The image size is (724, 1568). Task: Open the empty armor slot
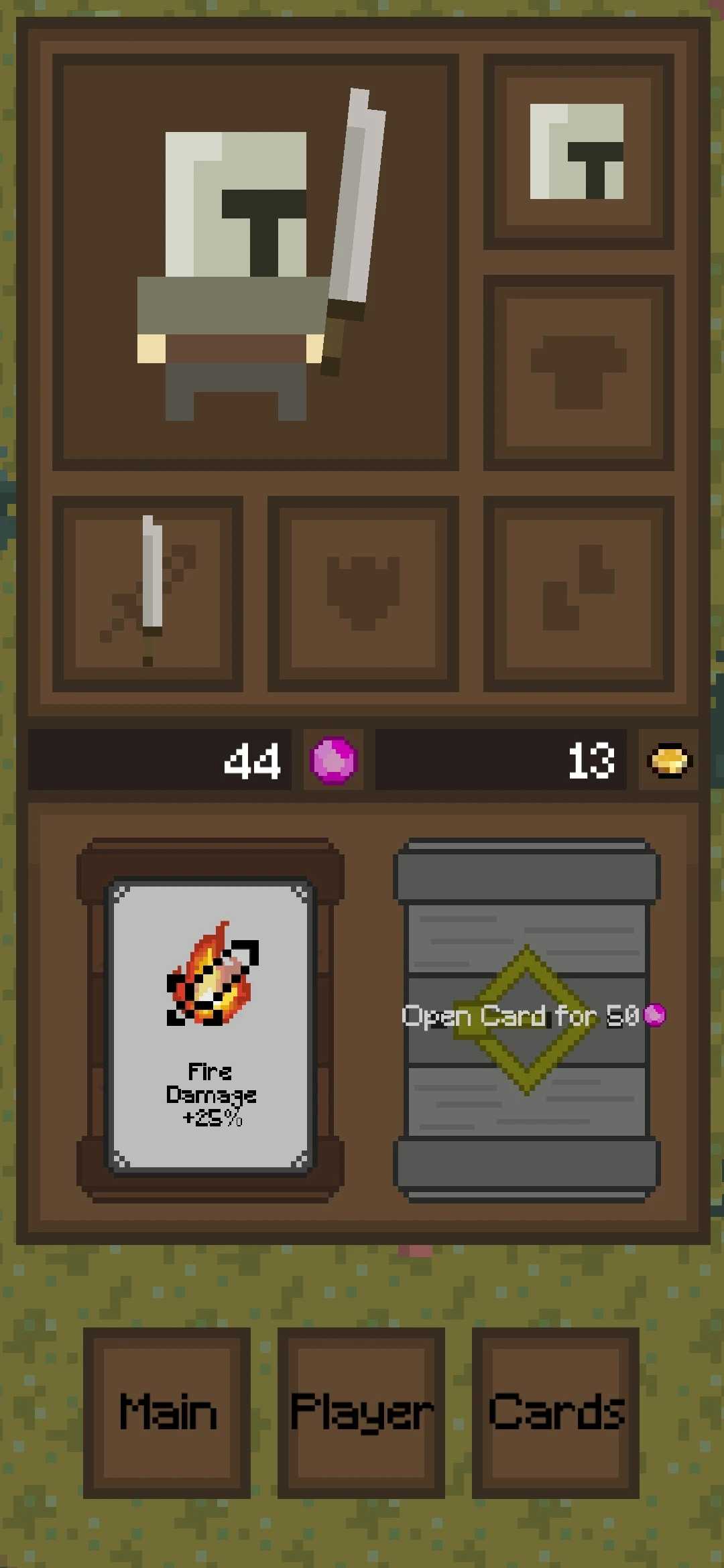(x=578, y=373)
